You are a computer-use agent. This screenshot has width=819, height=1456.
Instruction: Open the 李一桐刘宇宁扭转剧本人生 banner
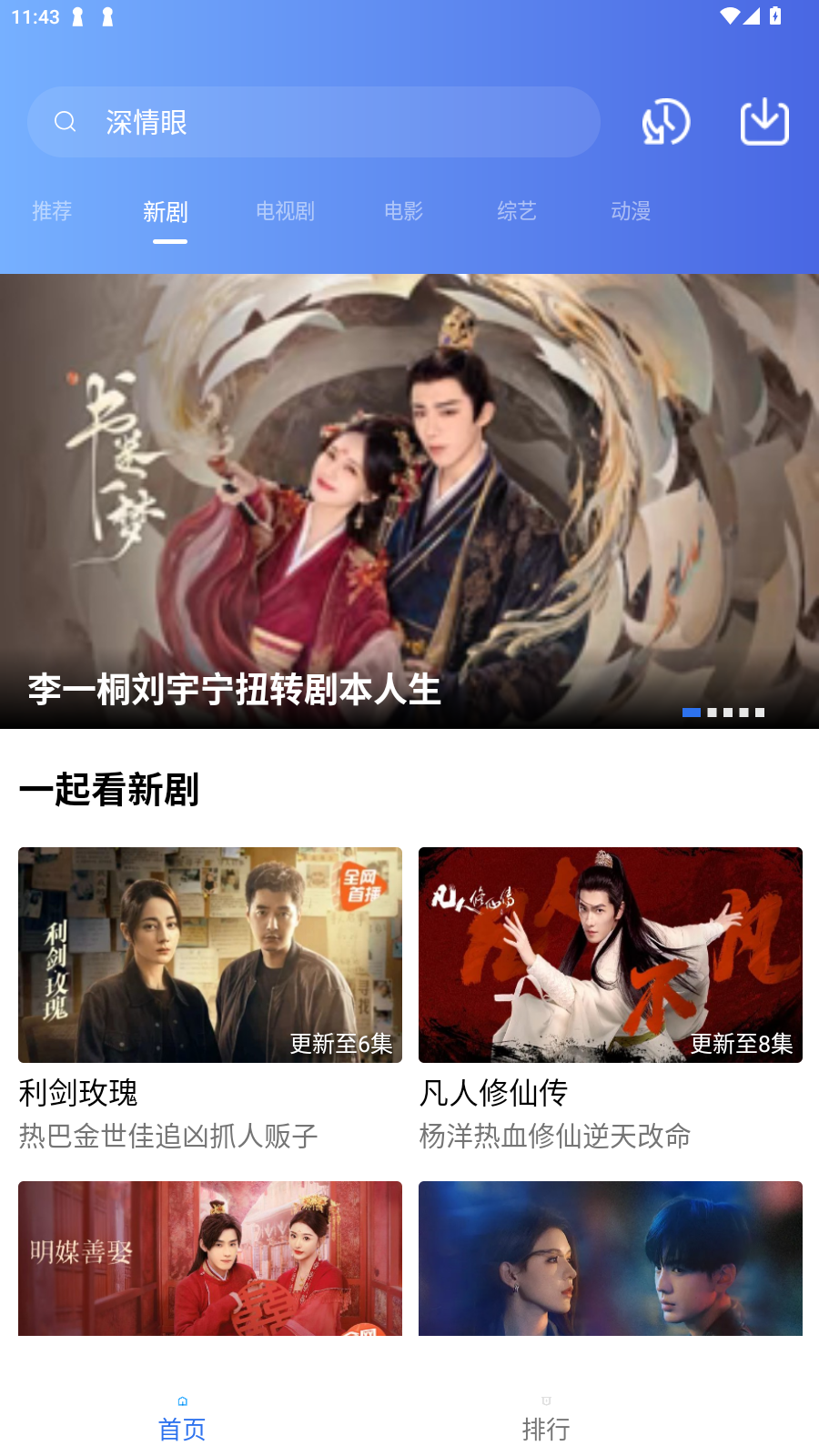tap(409, 500)
